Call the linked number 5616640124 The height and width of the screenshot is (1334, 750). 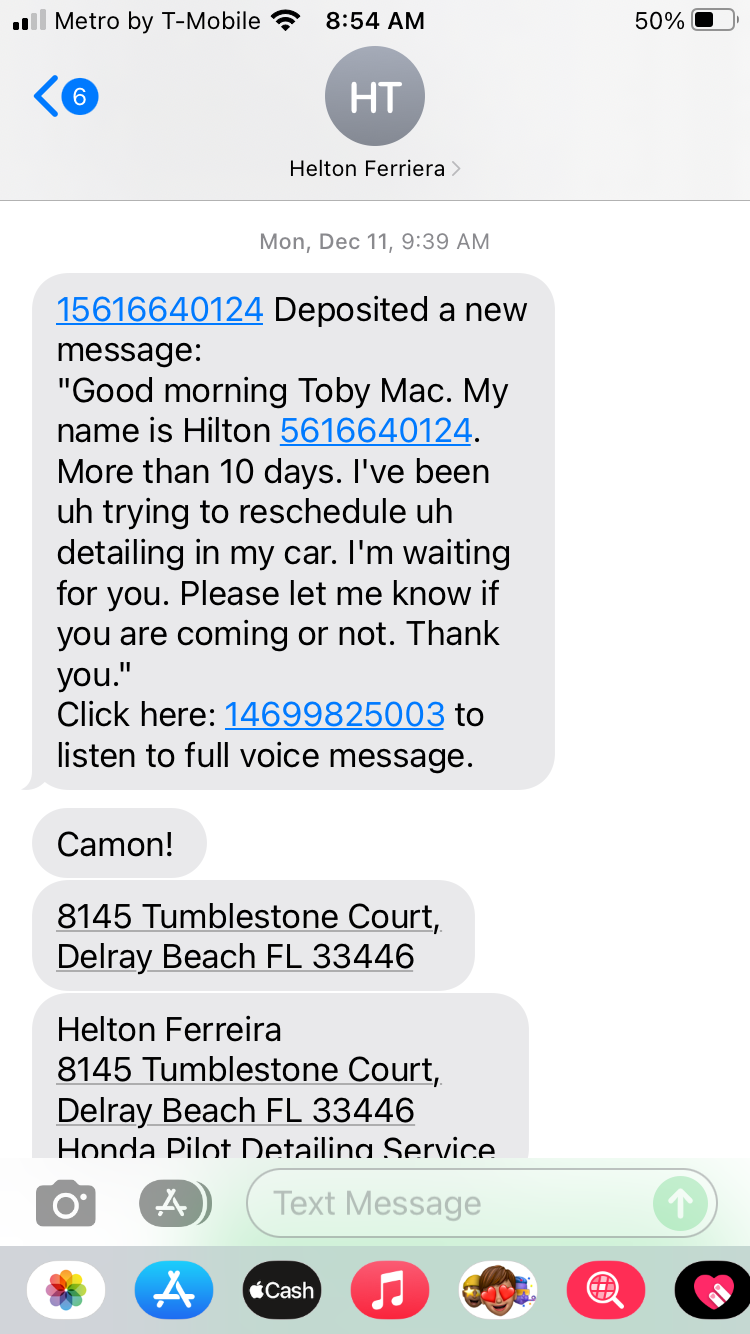pyautogui.click(x=376, y=431)
